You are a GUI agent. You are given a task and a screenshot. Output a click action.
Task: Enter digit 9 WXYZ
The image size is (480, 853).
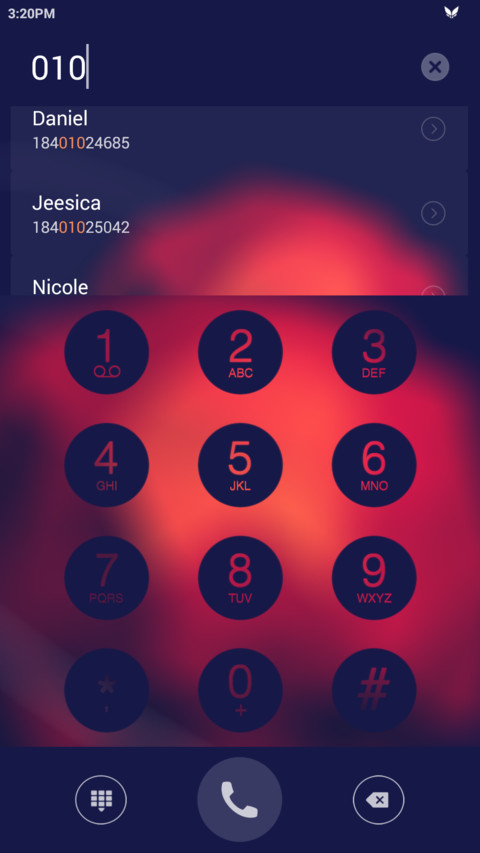tap(374, 578)
